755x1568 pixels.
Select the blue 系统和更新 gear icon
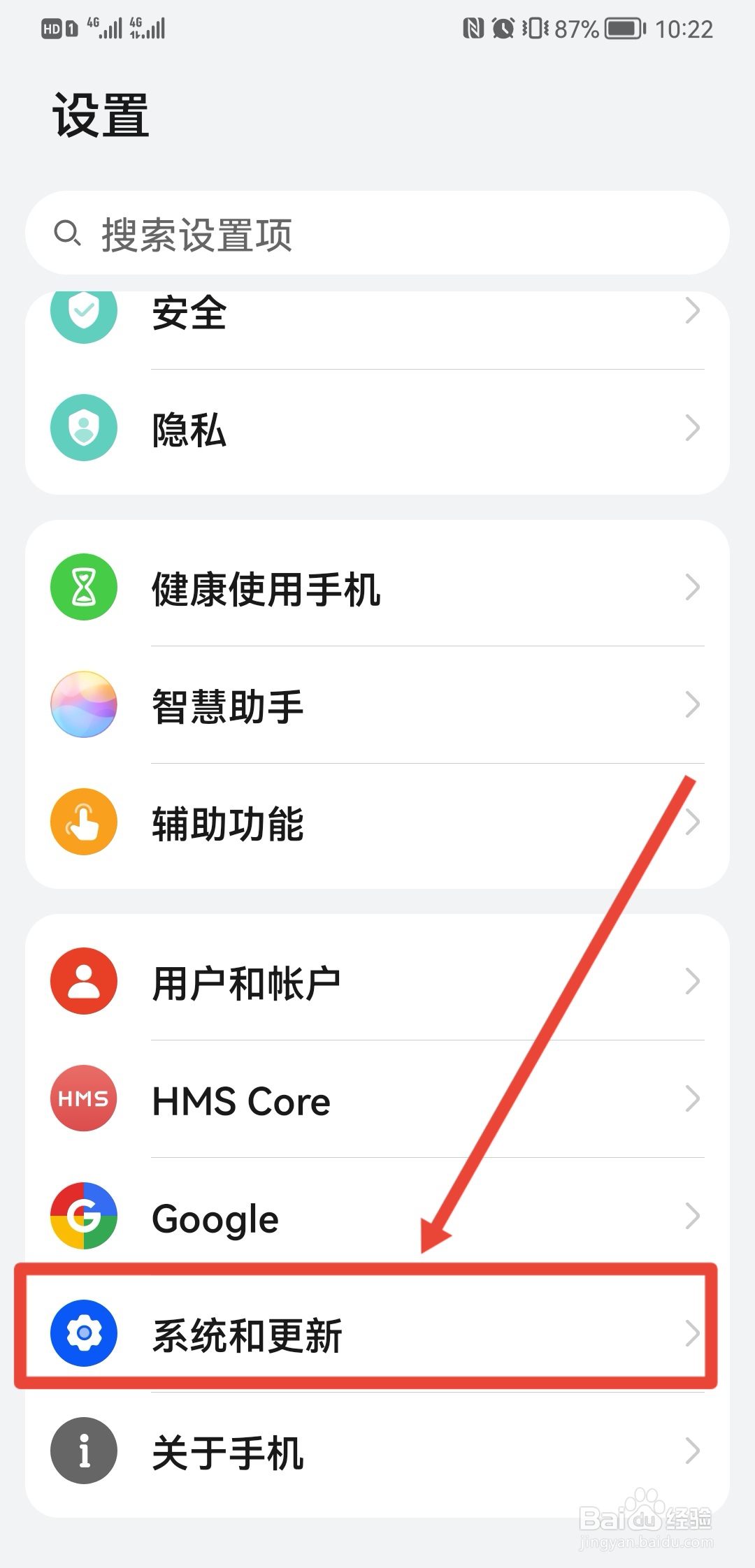click(x=83, y=1333)
